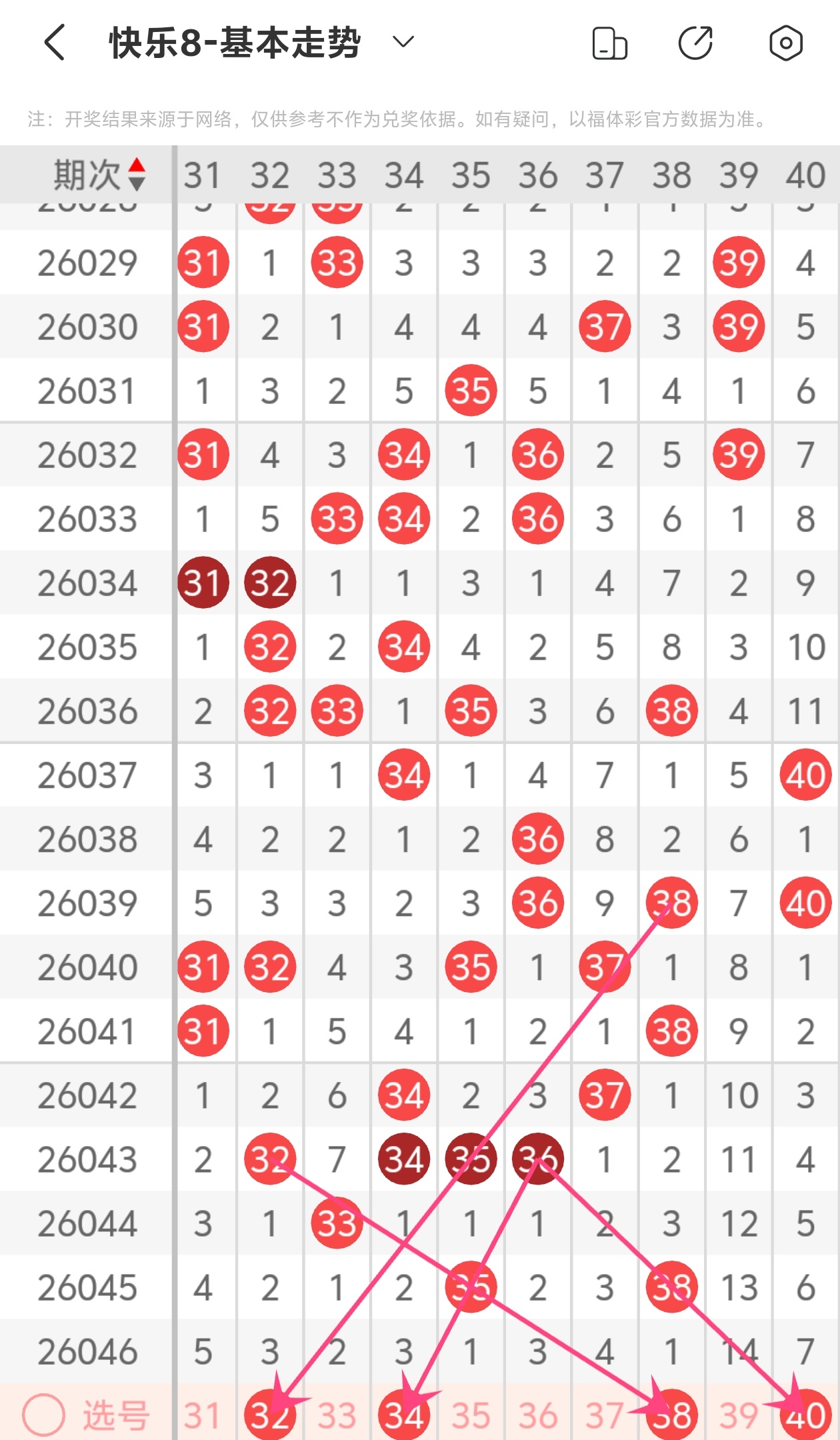Deselect number 34 in the 选号 row
Viewport: 840px width, 1440px height.
(404, 1415)
